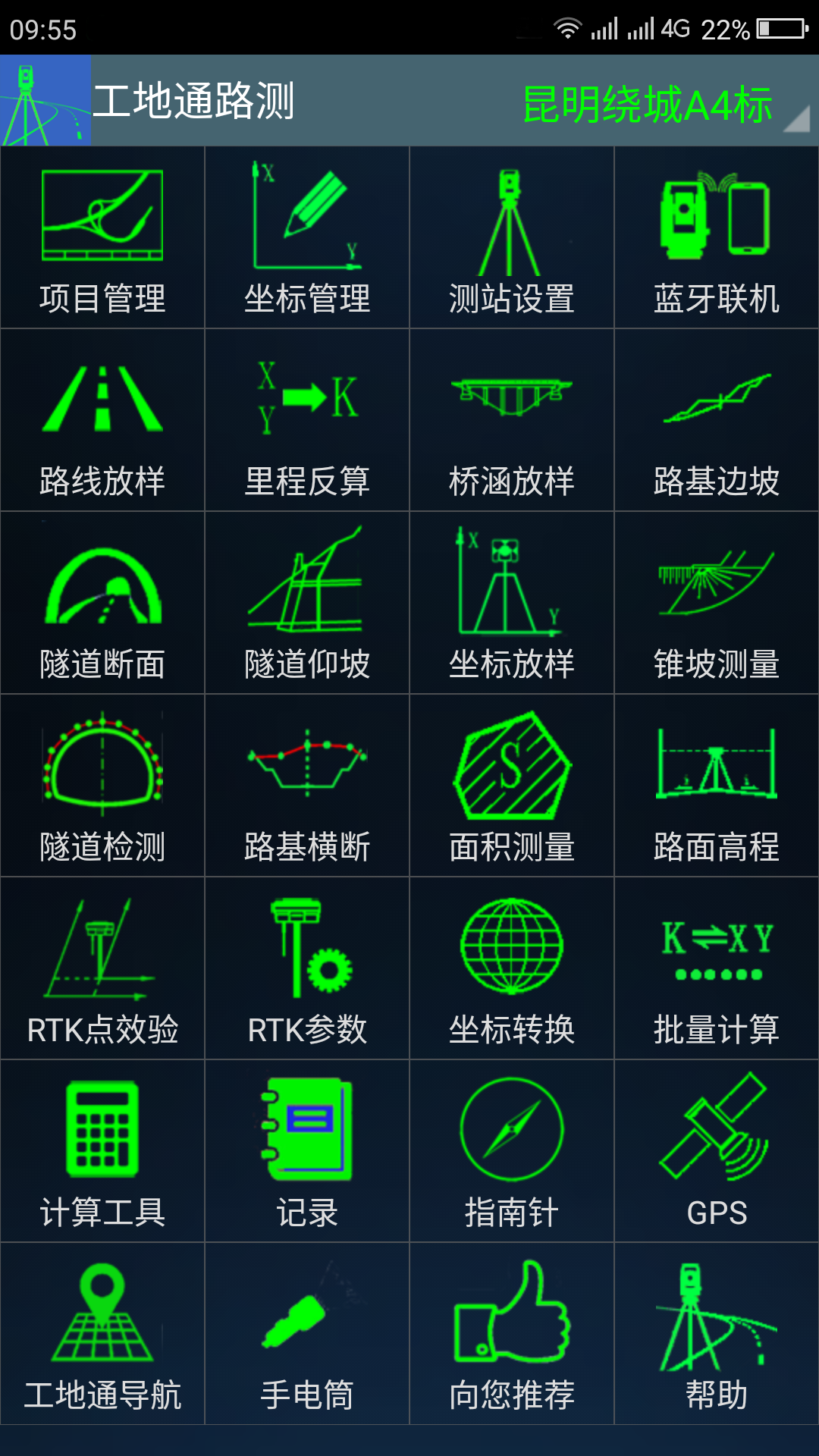Launch 计算工具 calculator tools

tap(102, 1152)
